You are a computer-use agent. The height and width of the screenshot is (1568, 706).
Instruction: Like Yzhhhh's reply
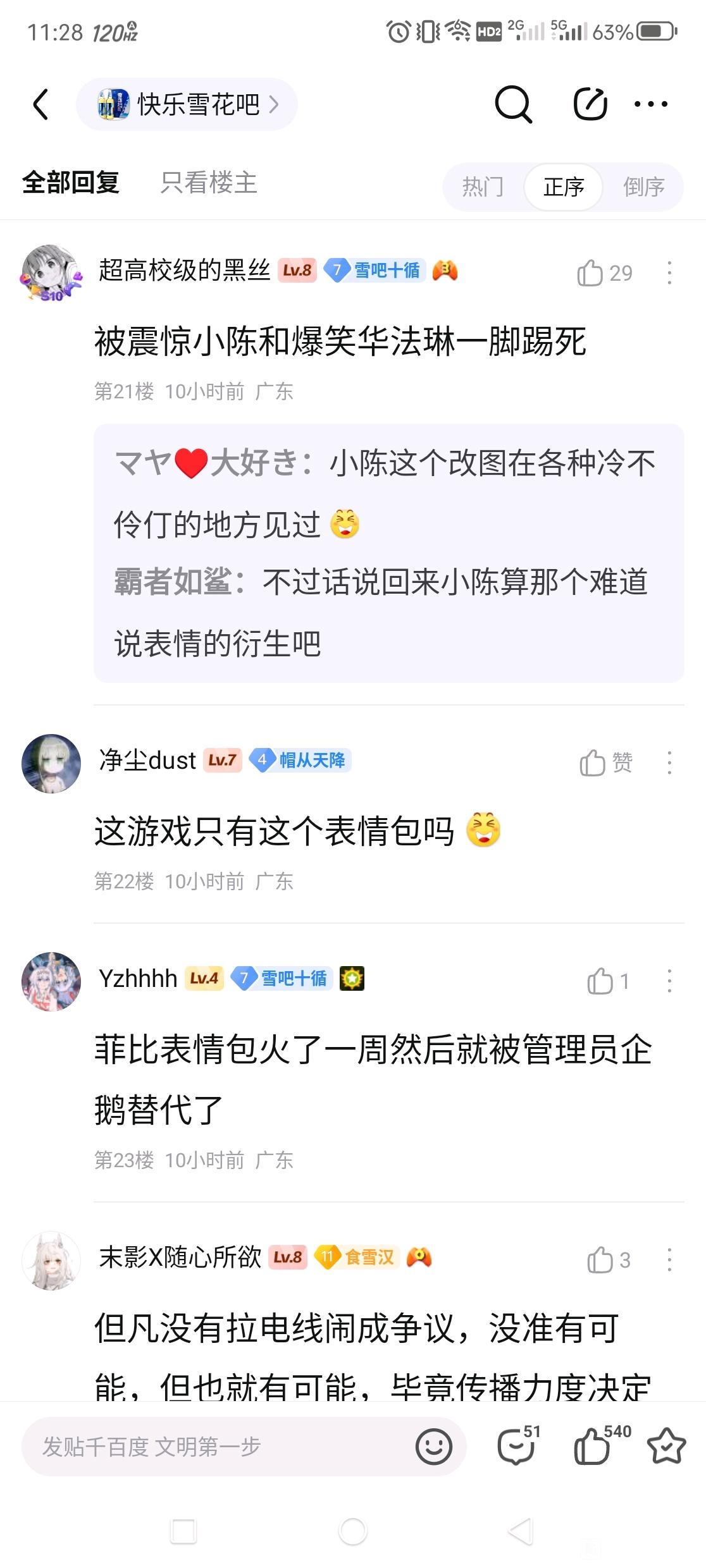click(600, 981)
